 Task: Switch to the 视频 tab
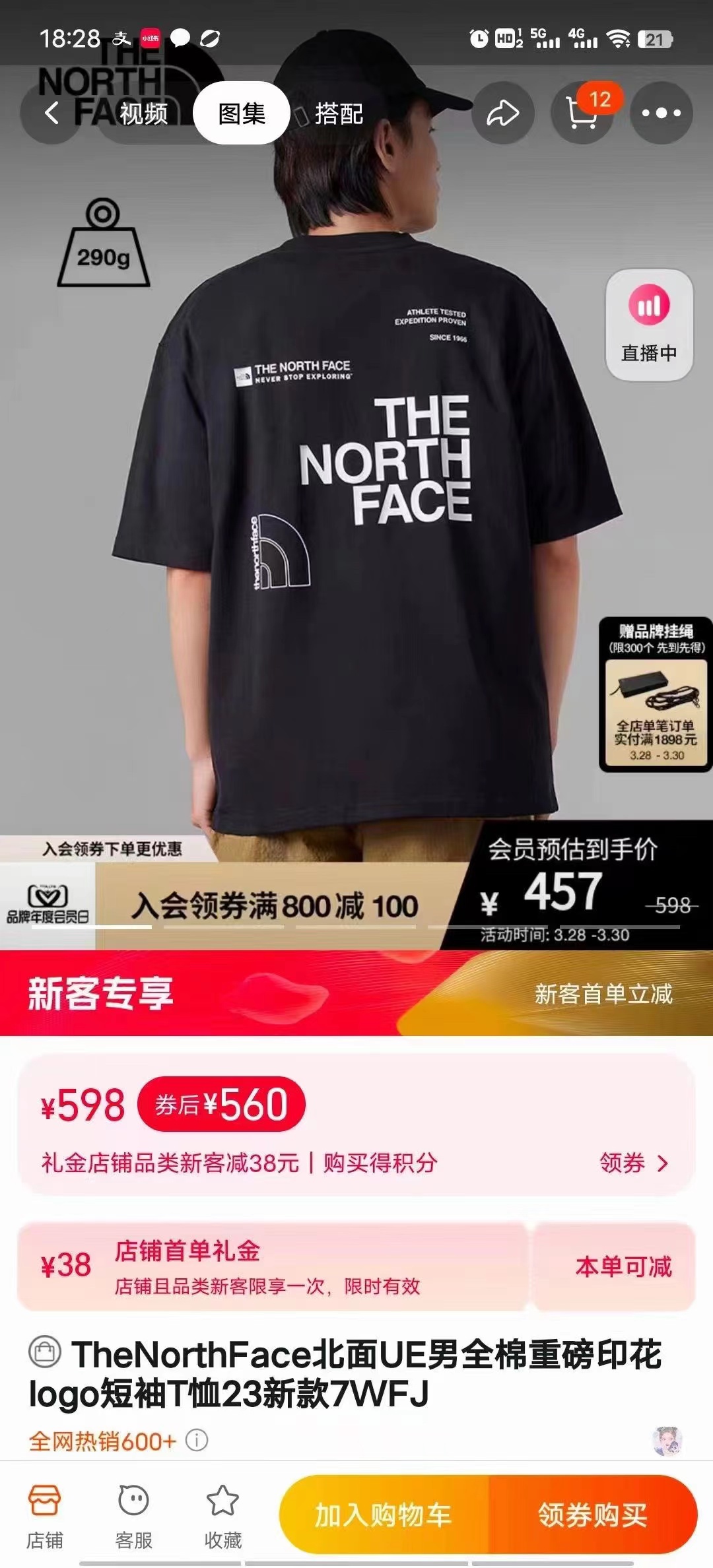click(x=144, y=114)
